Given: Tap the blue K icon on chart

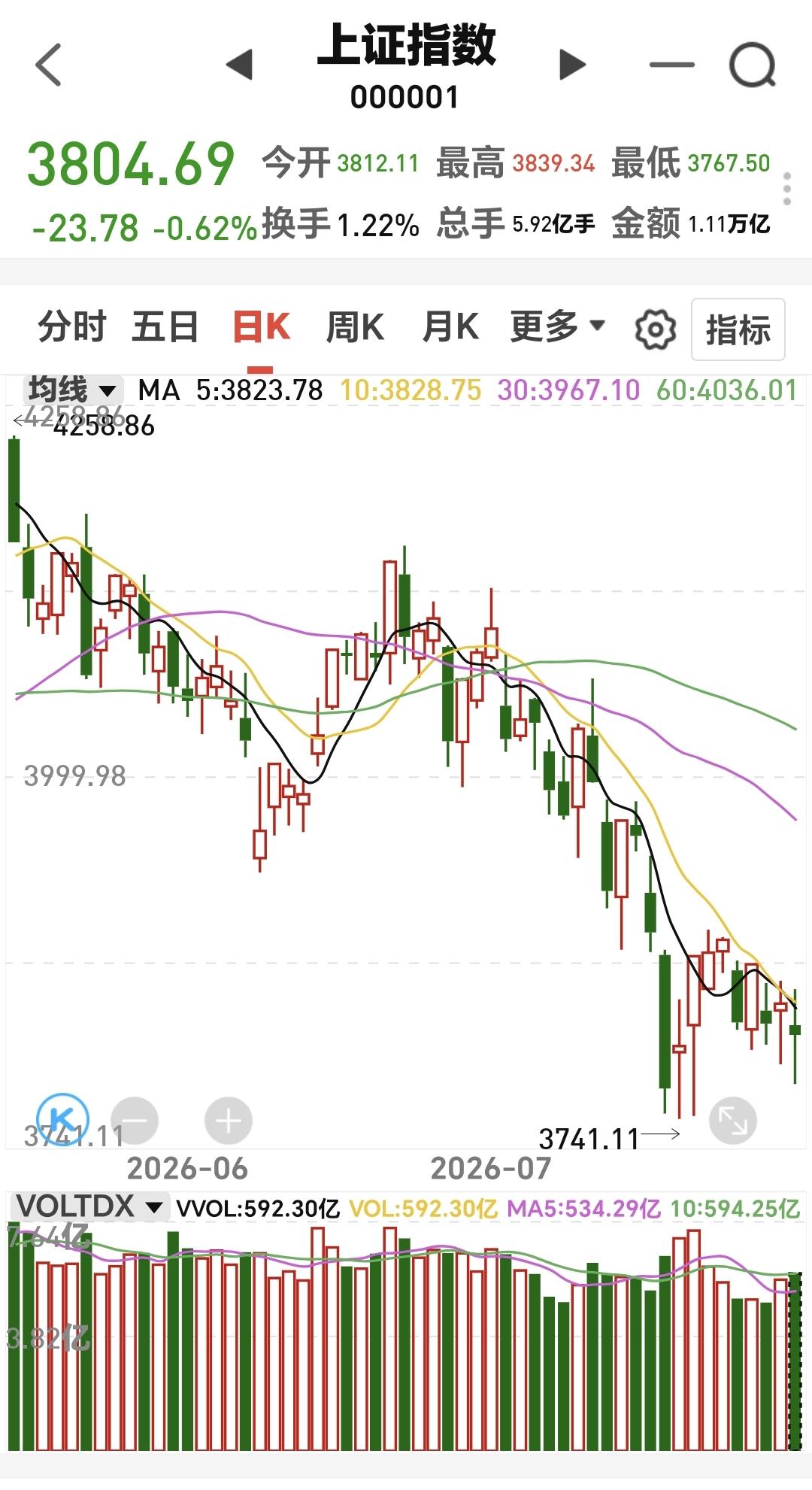Looking at the screenshot, I should (x=62, y=1120).
